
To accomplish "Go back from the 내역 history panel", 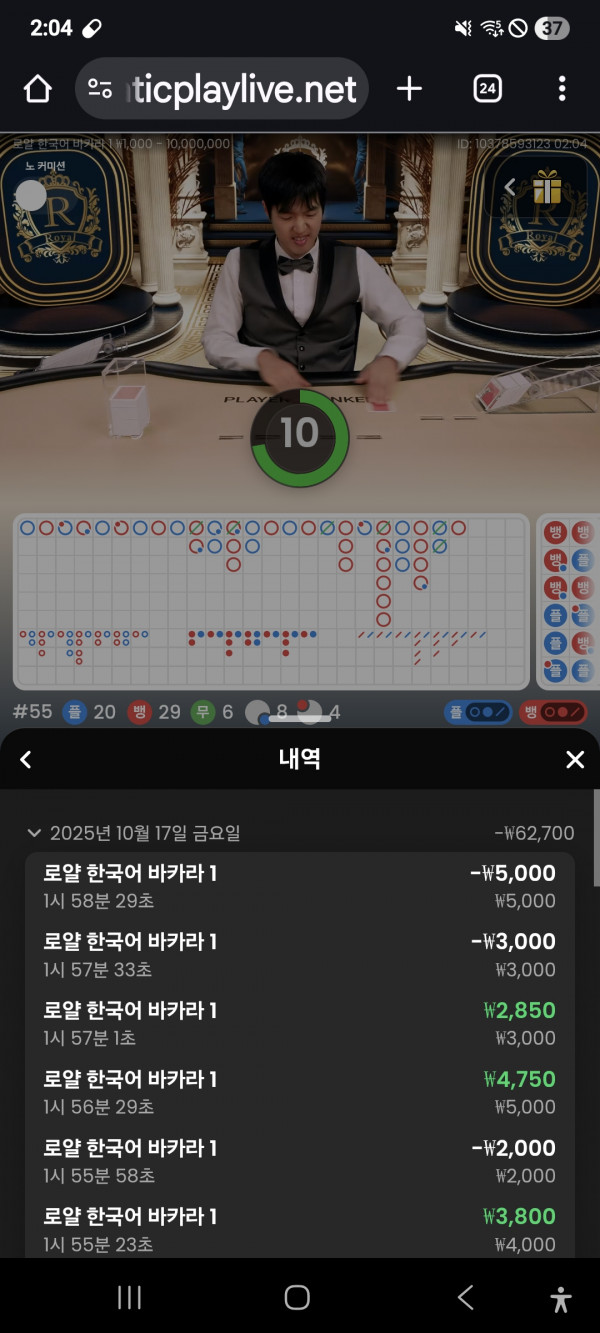I will pos(26,760).
